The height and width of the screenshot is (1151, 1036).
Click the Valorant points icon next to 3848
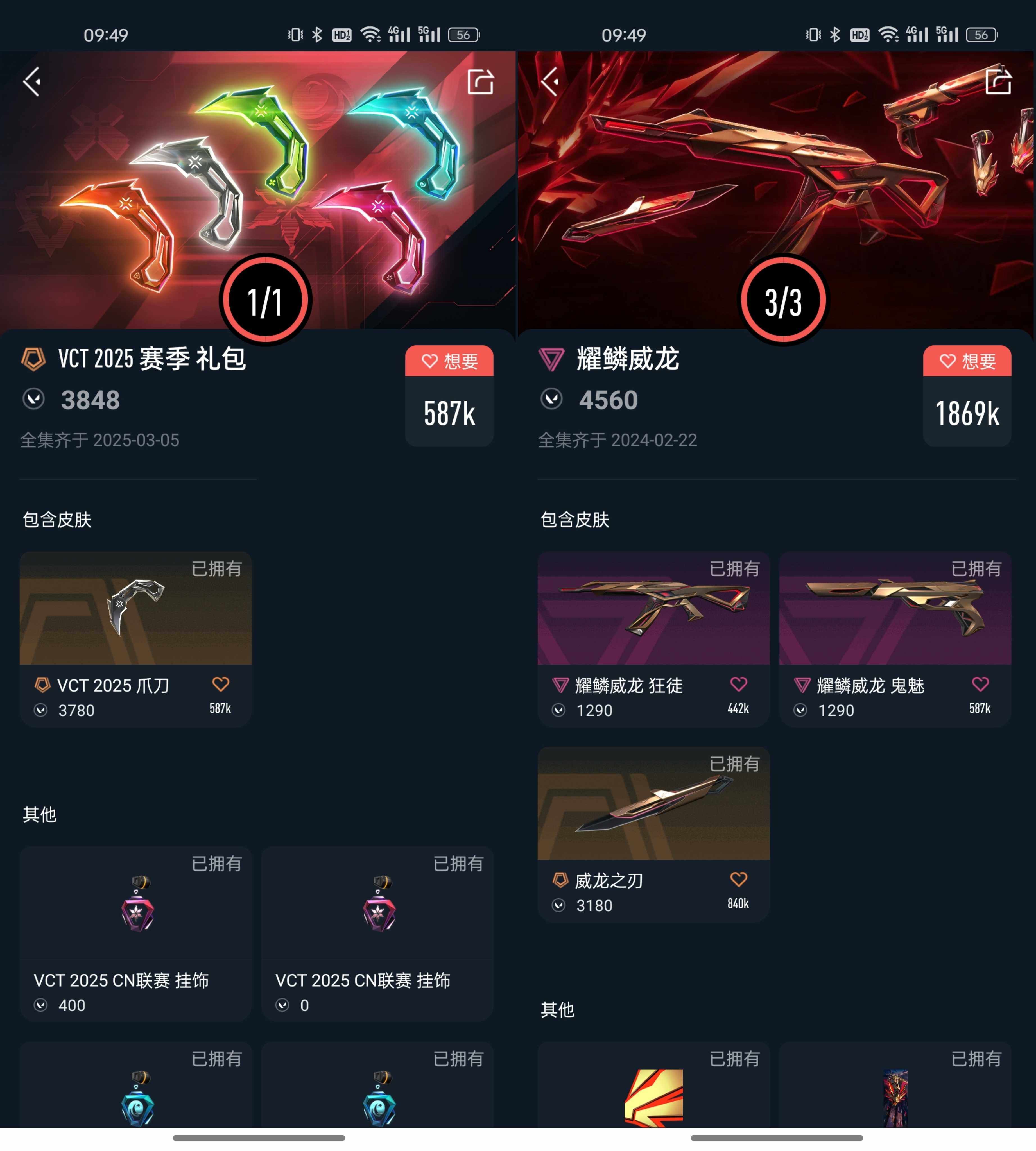[x=36, y=401]
